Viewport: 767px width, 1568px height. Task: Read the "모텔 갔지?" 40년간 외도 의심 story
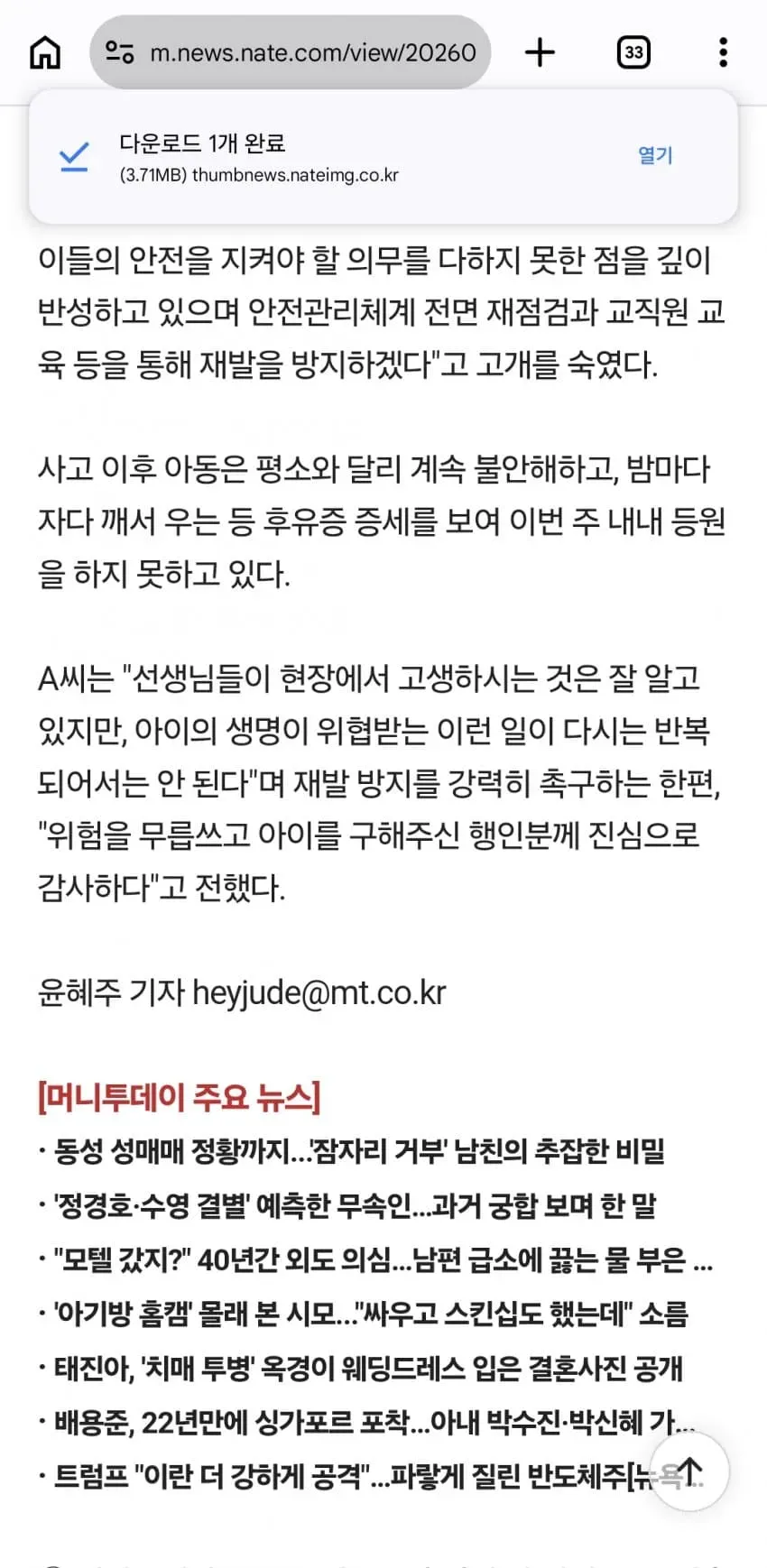pos(383,1259)
